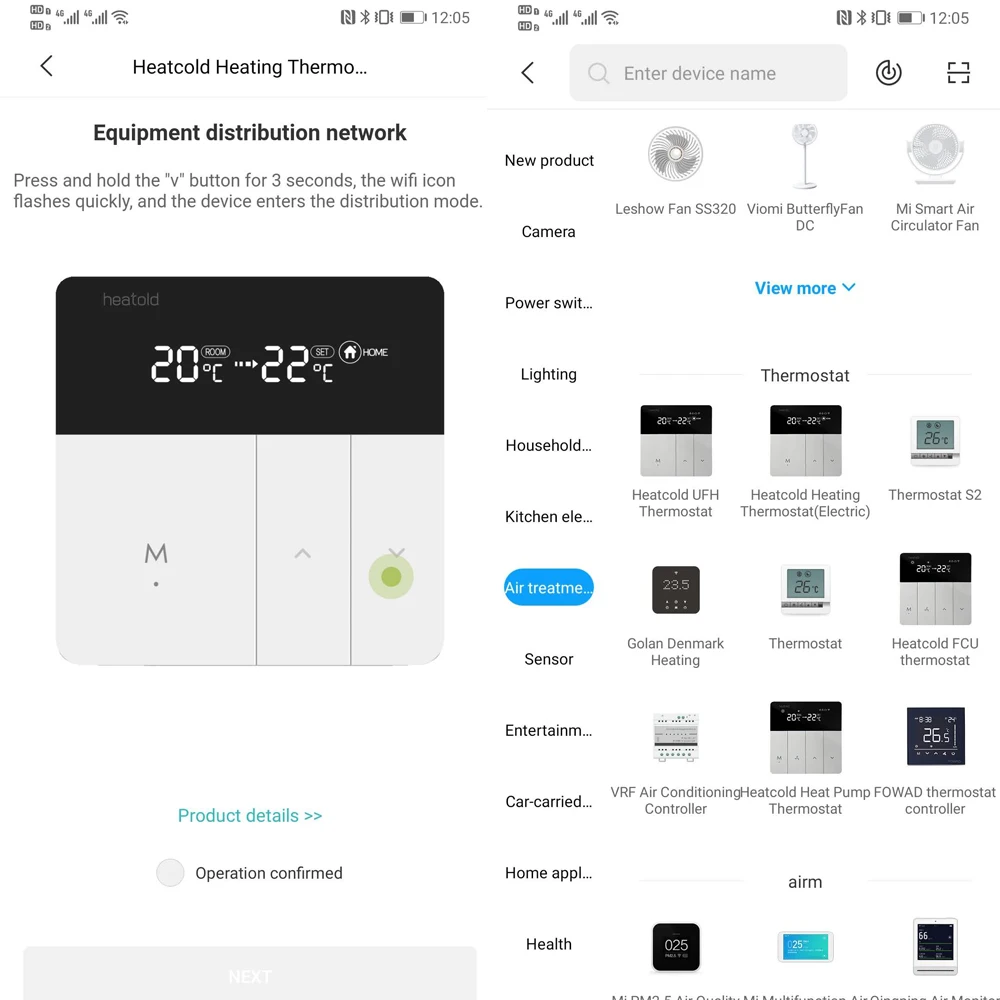Select the Thermostat S2 device
The image size is (1000, 1000).
click(x=934, y=457)
